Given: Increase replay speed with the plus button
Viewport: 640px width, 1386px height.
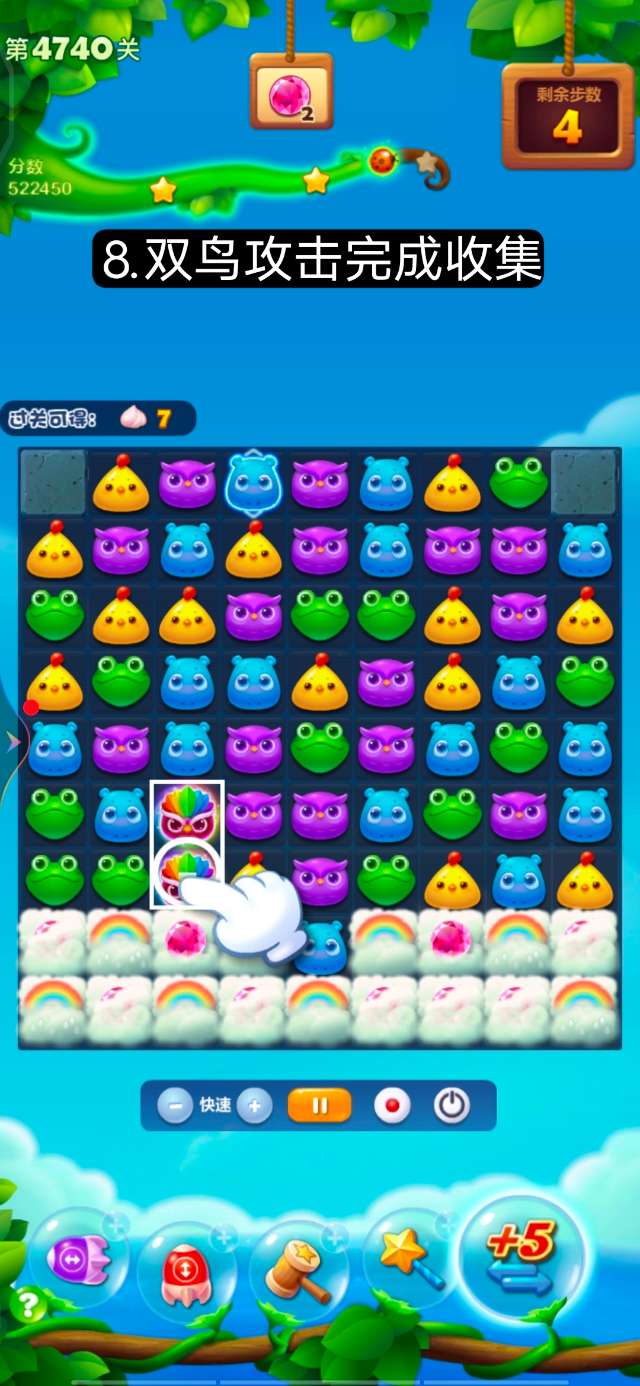Looking at the screenshot, I should pyautogui.click(x=255, y=1106).
